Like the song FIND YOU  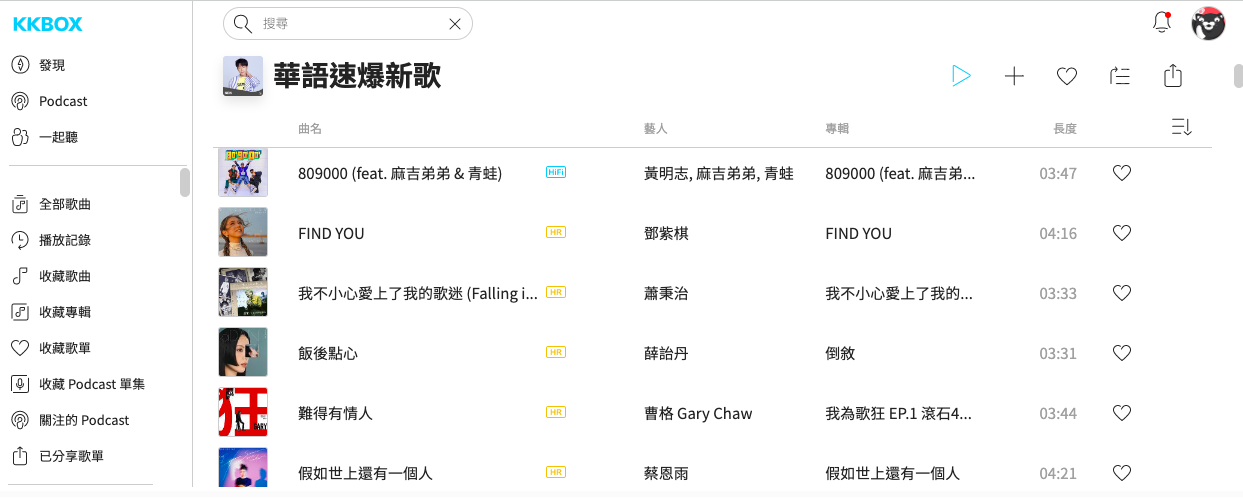1122,233
